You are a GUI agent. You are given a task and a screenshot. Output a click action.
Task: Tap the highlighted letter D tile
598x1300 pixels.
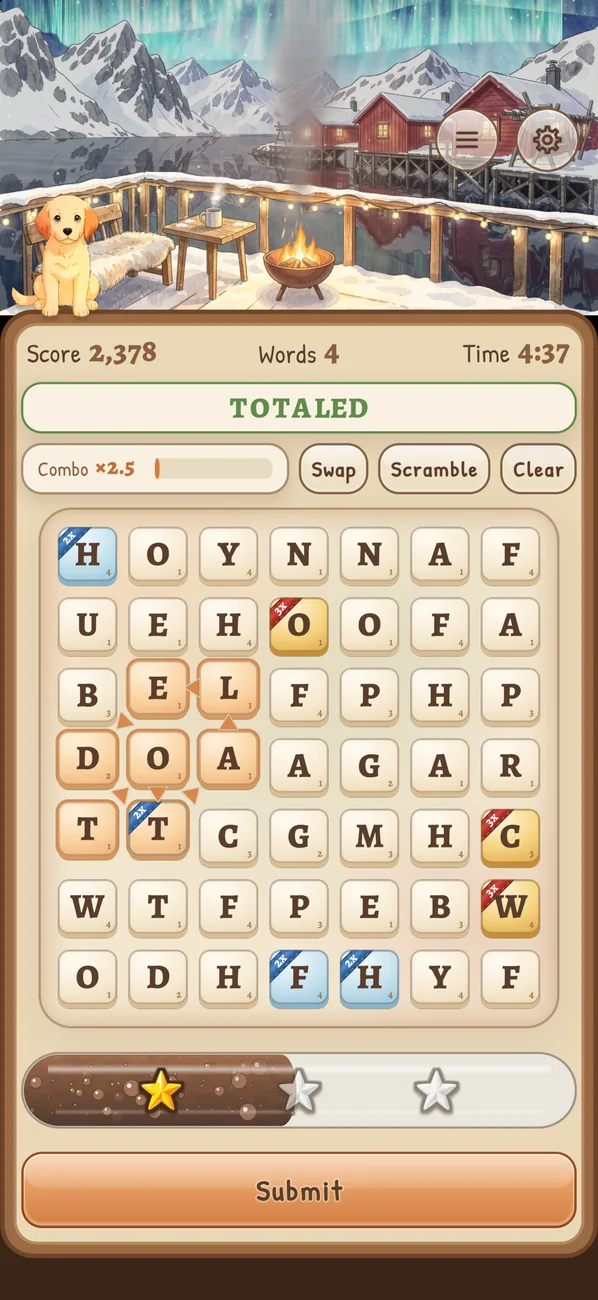tap(87, 759)
